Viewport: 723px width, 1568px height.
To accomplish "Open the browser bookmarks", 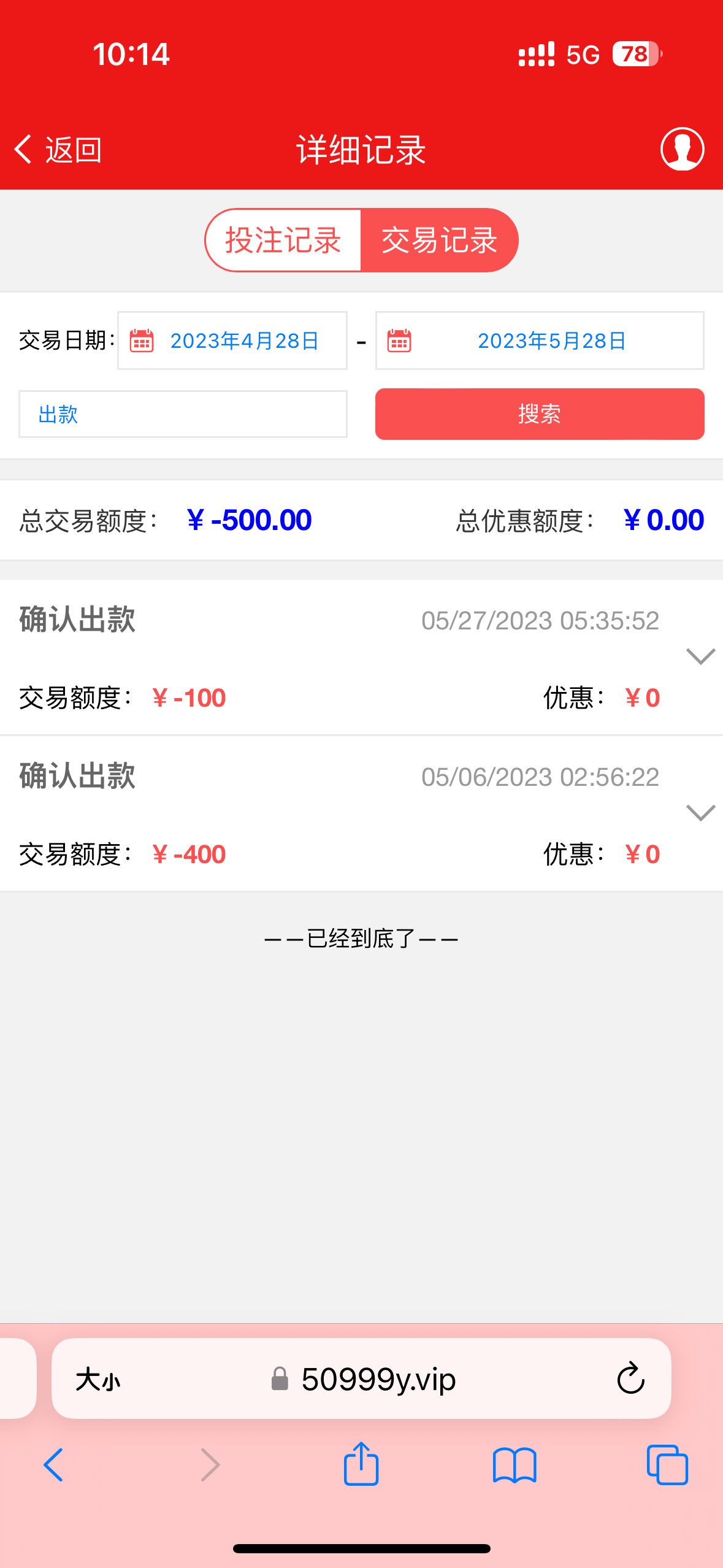I will (515, 1465).
